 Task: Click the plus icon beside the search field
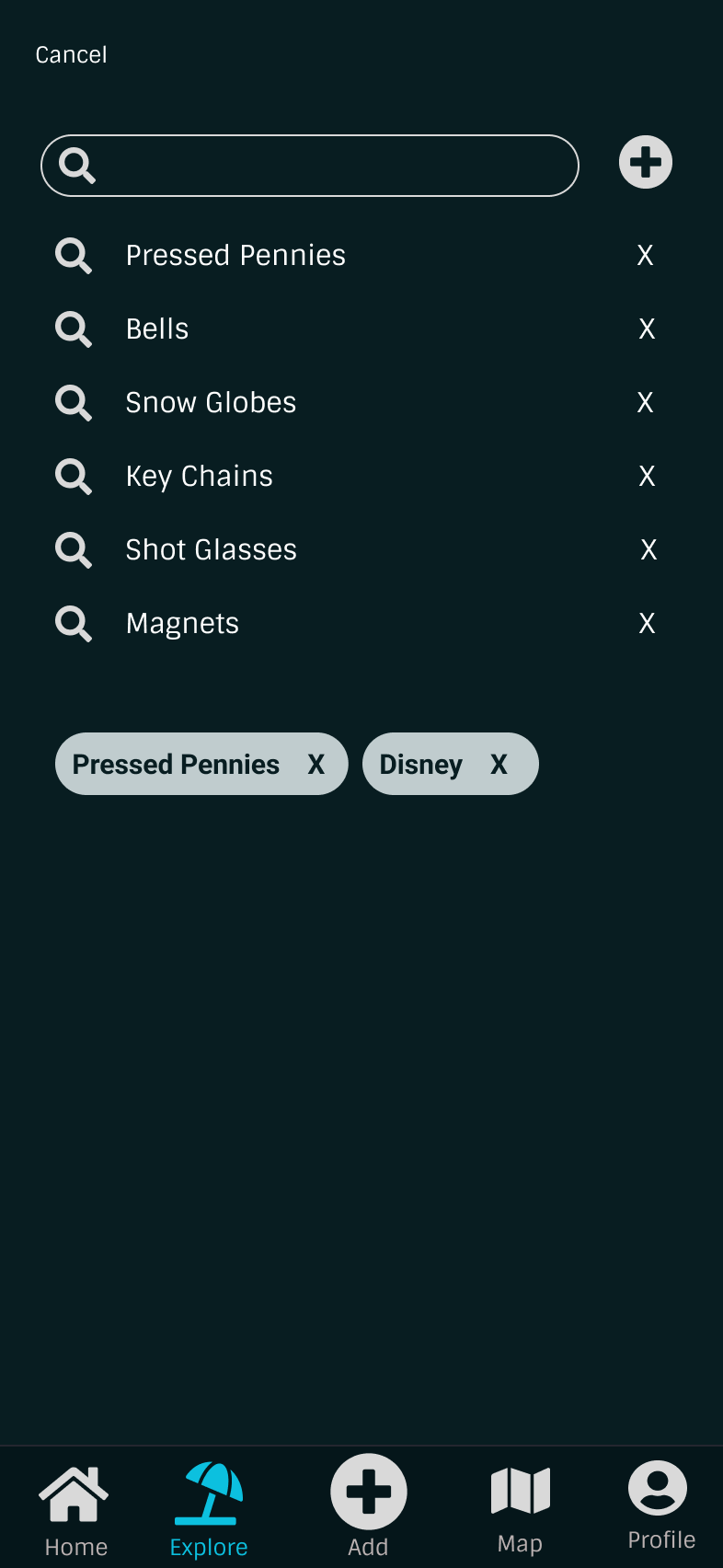pyautogui.click(x=645, y=162)
